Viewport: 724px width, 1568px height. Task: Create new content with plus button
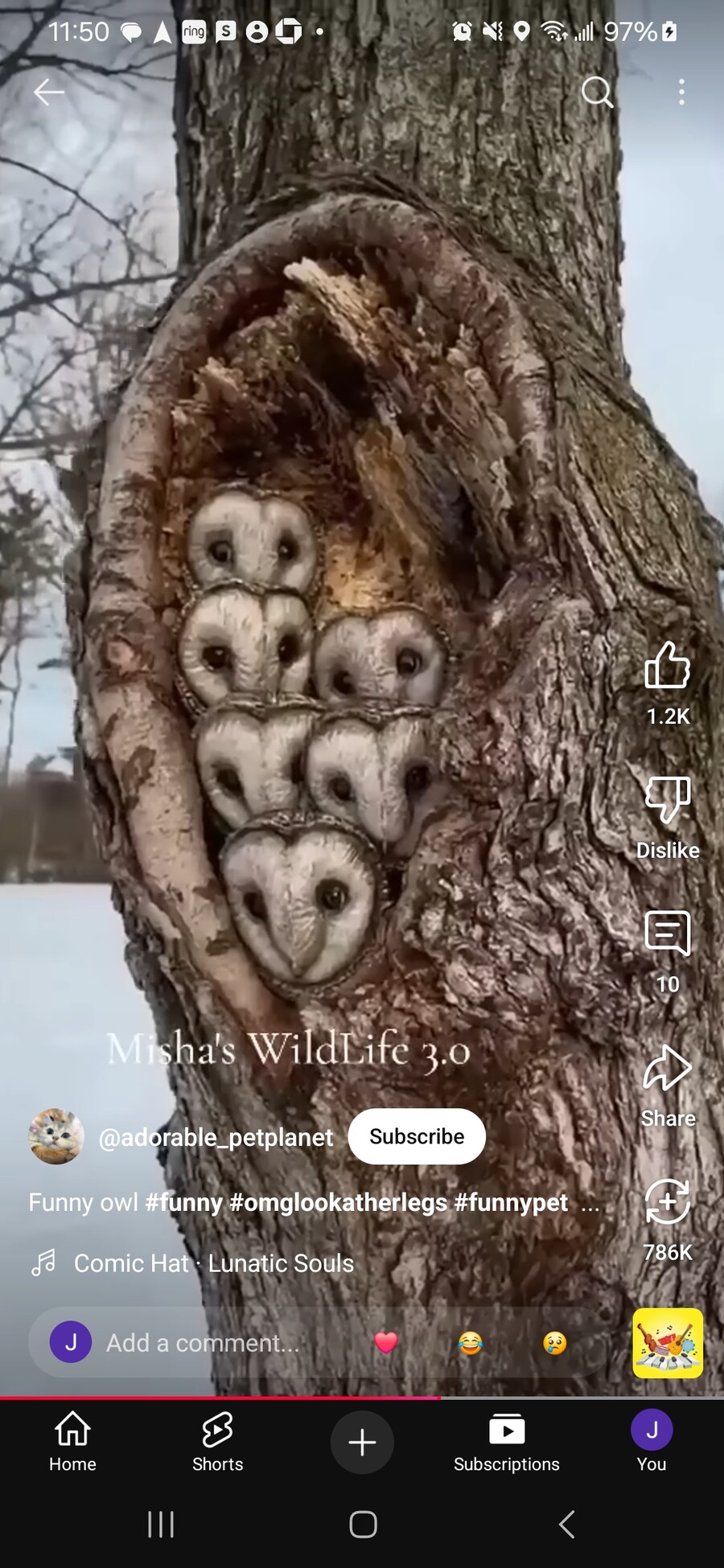(x=362, y=1442)
